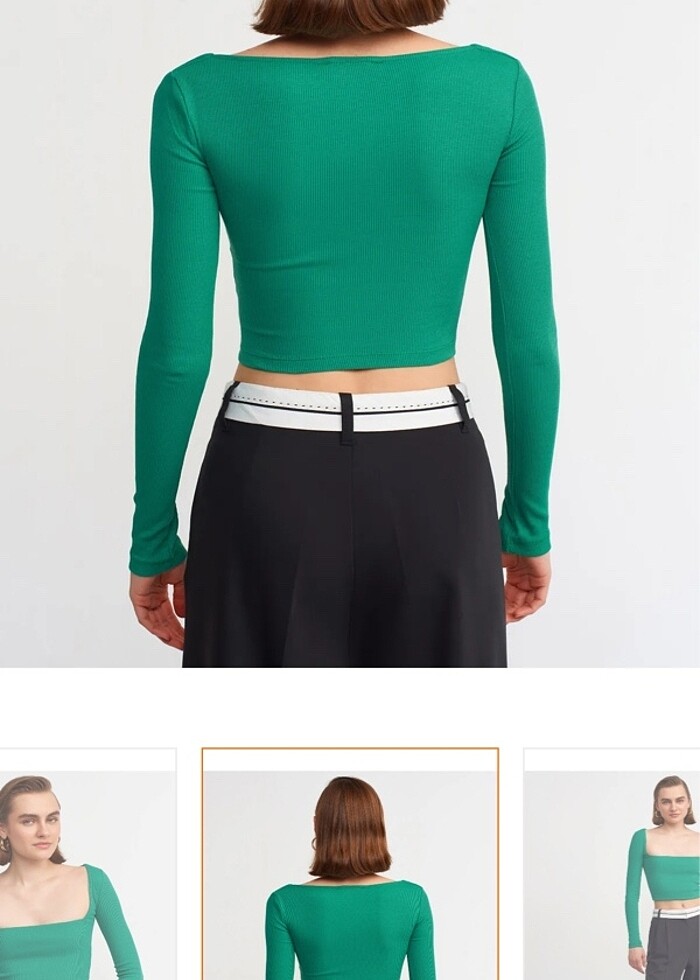Select the highlighted back view thumbnail
This screenshot has width=700, height=980.
coord(350,865)
